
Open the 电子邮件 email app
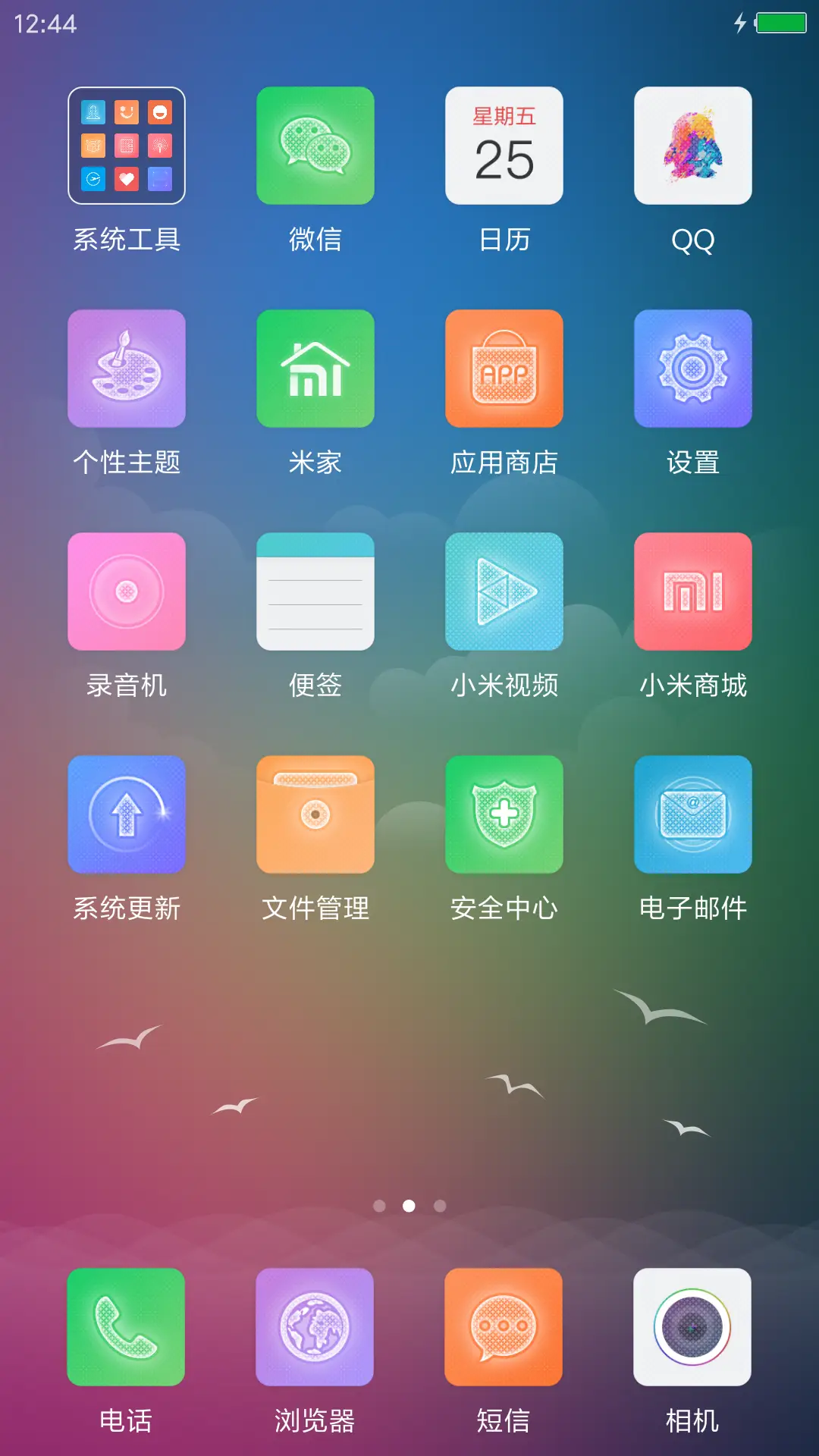pos(693,814)
